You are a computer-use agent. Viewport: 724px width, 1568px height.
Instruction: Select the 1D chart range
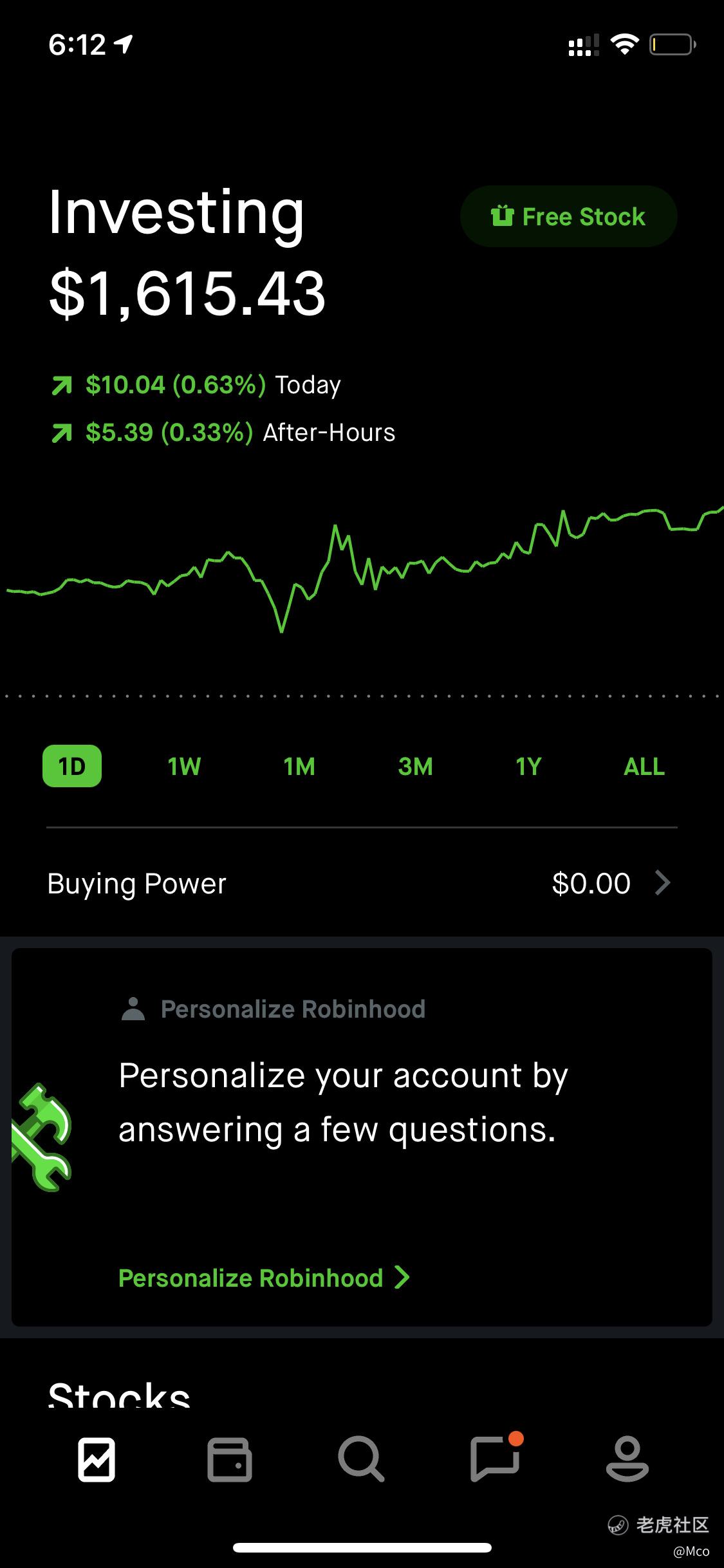tap(72, 766)
